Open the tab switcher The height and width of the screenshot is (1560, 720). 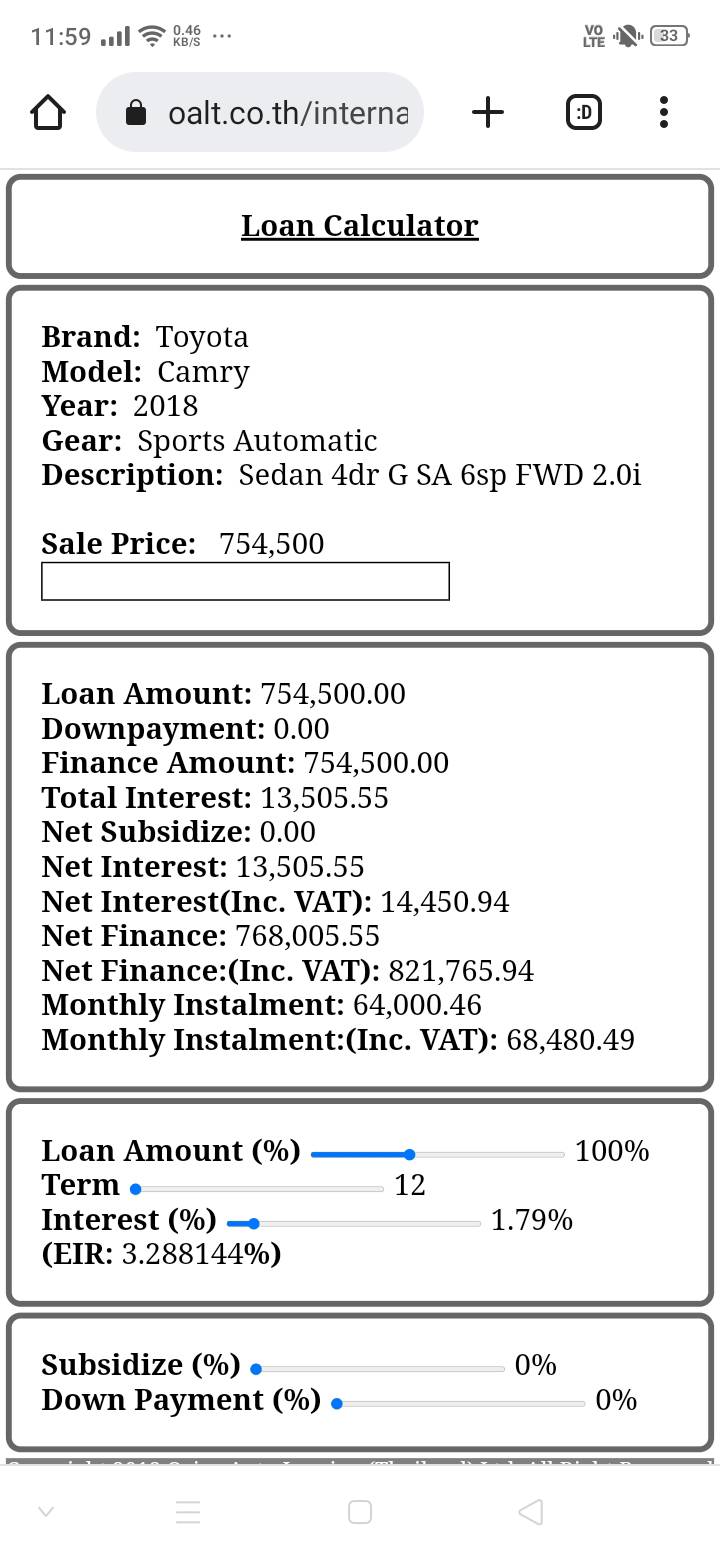click(584, 112)
